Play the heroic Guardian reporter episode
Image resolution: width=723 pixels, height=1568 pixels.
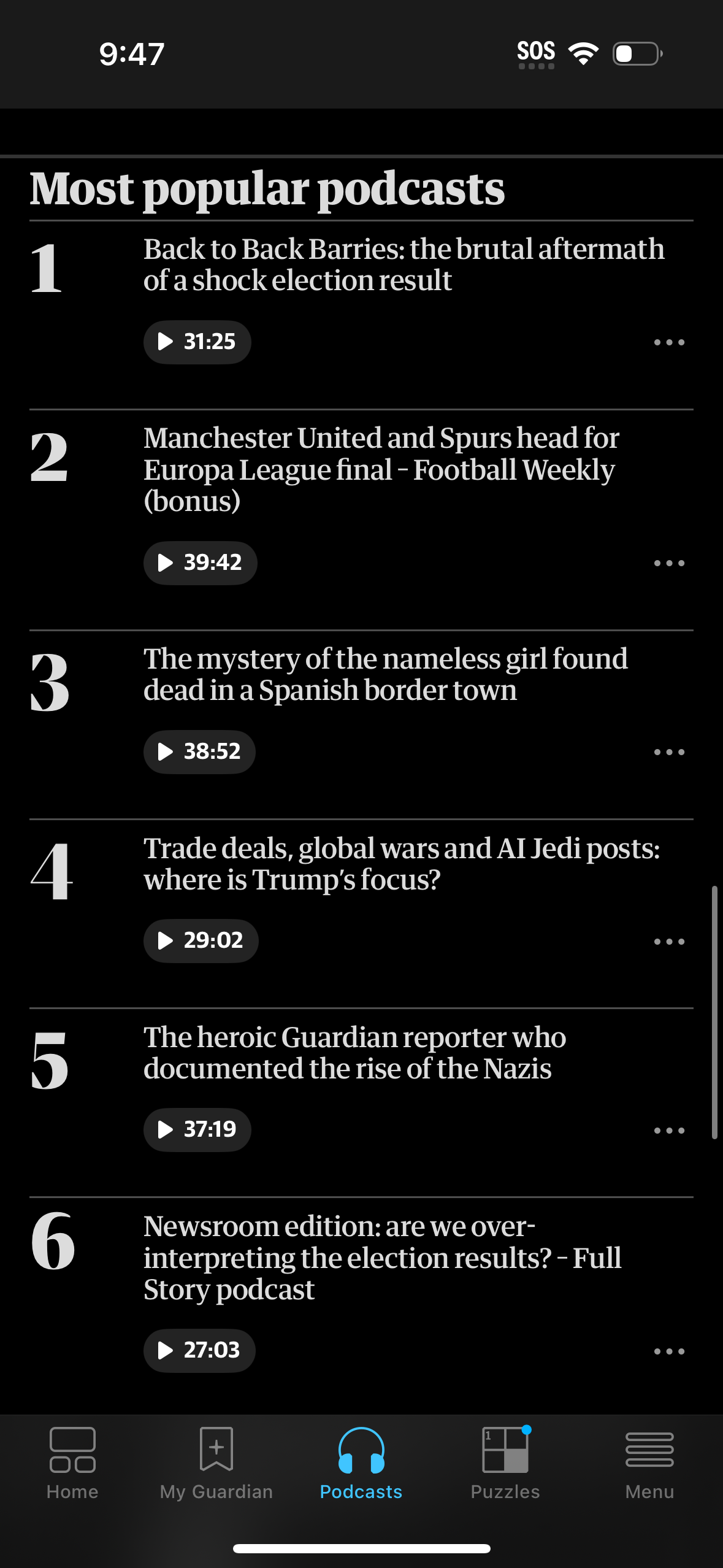coord(197,1129)
